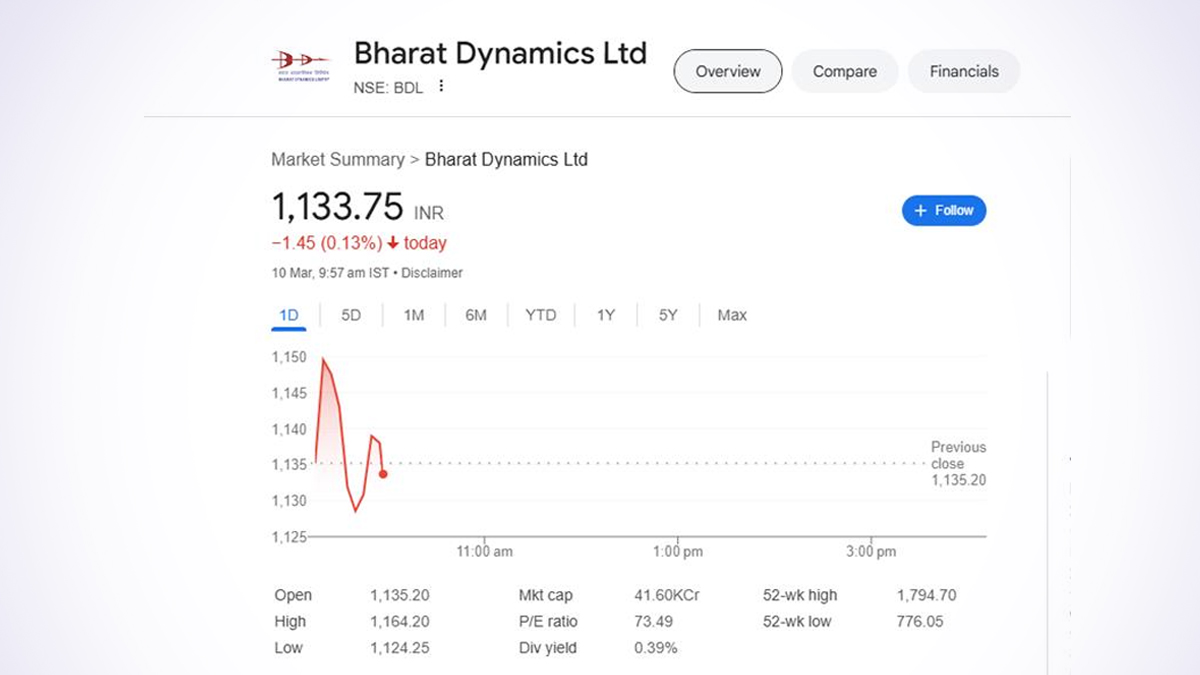View the YTD price chart

point(540,315)
